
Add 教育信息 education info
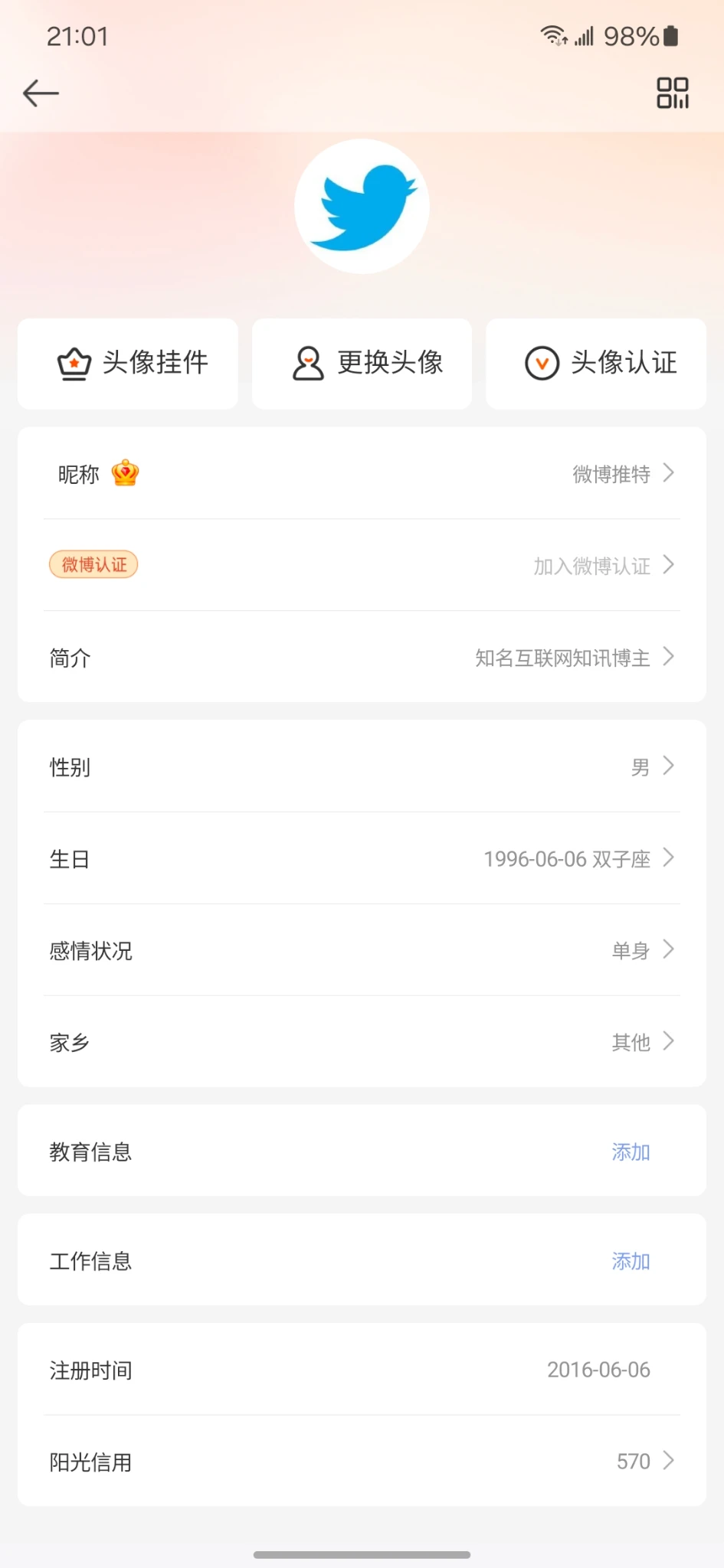(630, 1151)
